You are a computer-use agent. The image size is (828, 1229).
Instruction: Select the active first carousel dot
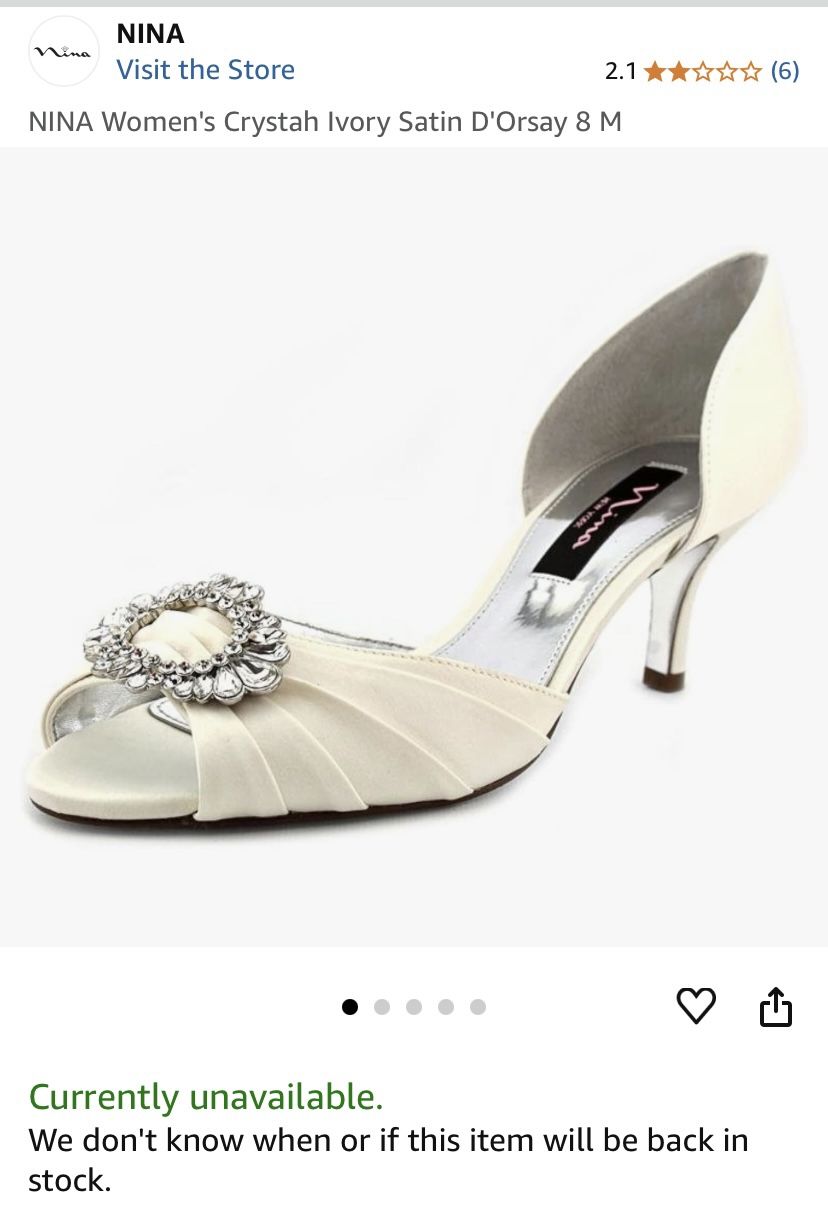[x=351, y=1008]
